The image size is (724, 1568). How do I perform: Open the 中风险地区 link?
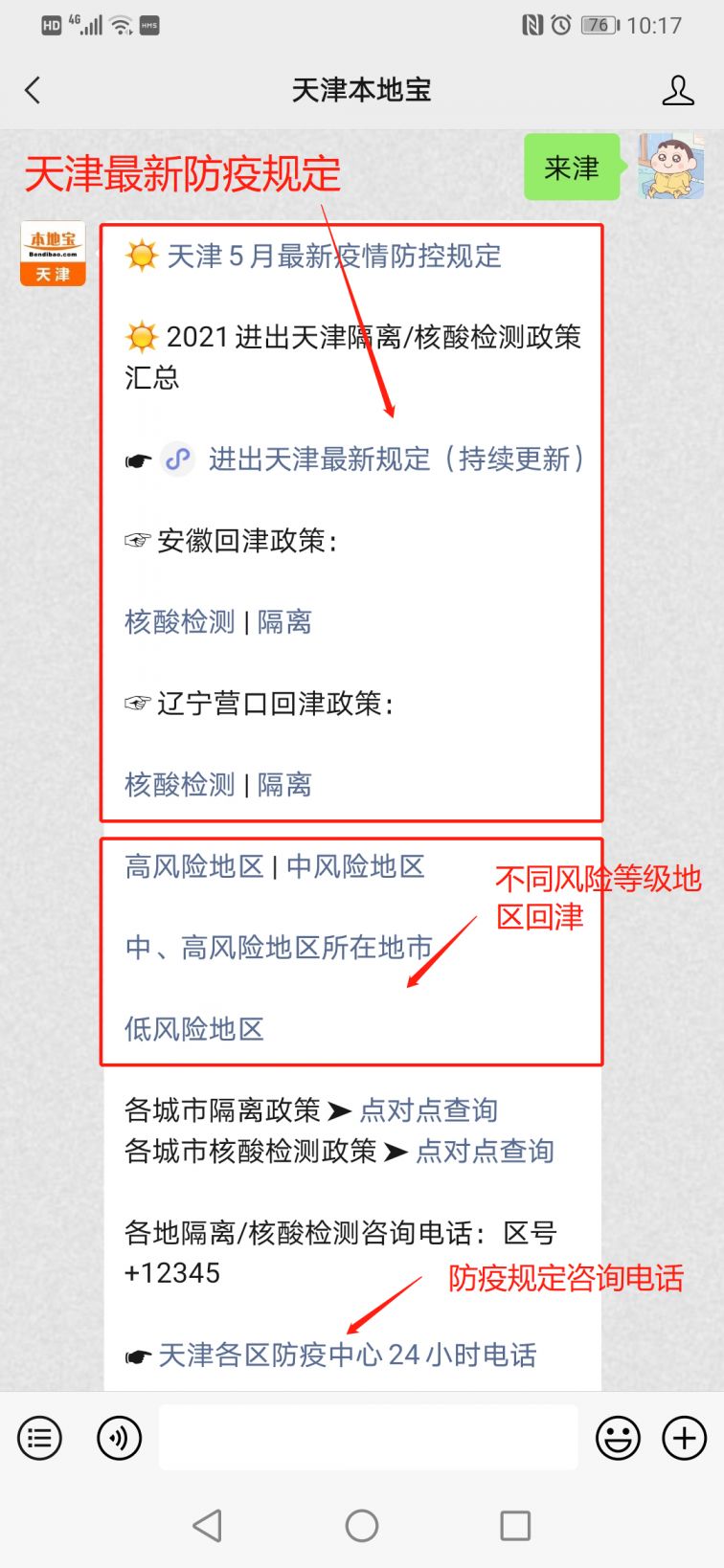pos(355,866)
